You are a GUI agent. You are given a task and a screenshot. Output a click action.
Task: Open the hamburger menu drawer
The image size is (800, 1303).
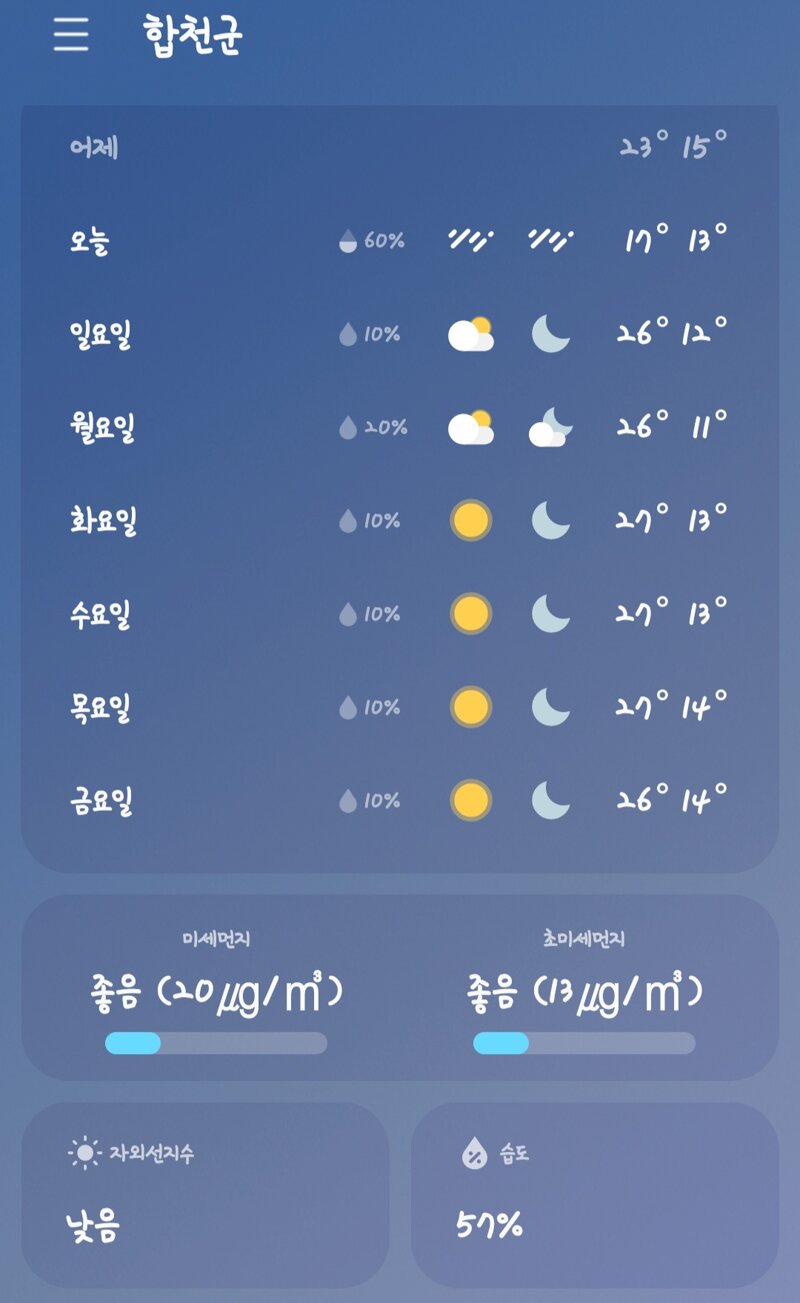[71, 36]
